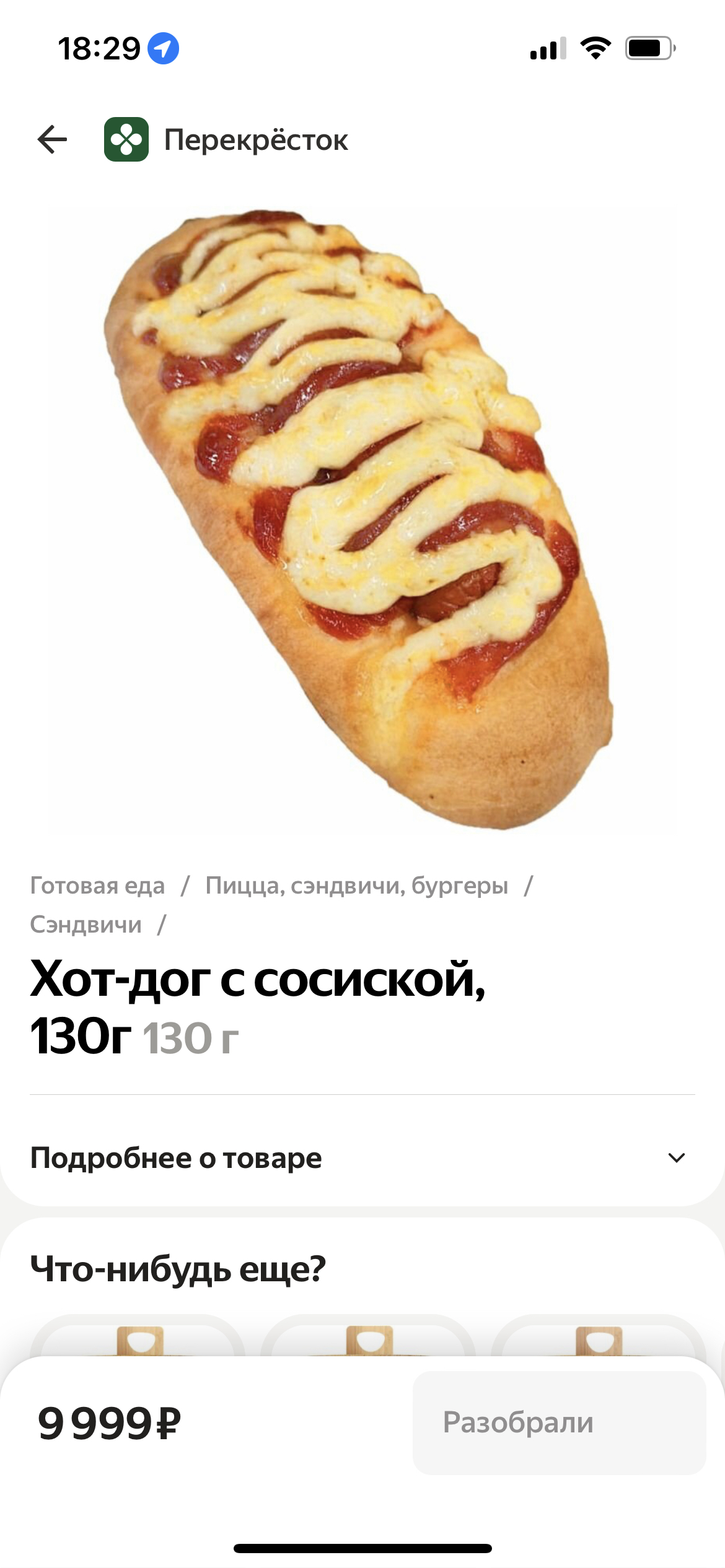Open the Перекрёсток store page
725x1568 pixels.
pos(226,139)
